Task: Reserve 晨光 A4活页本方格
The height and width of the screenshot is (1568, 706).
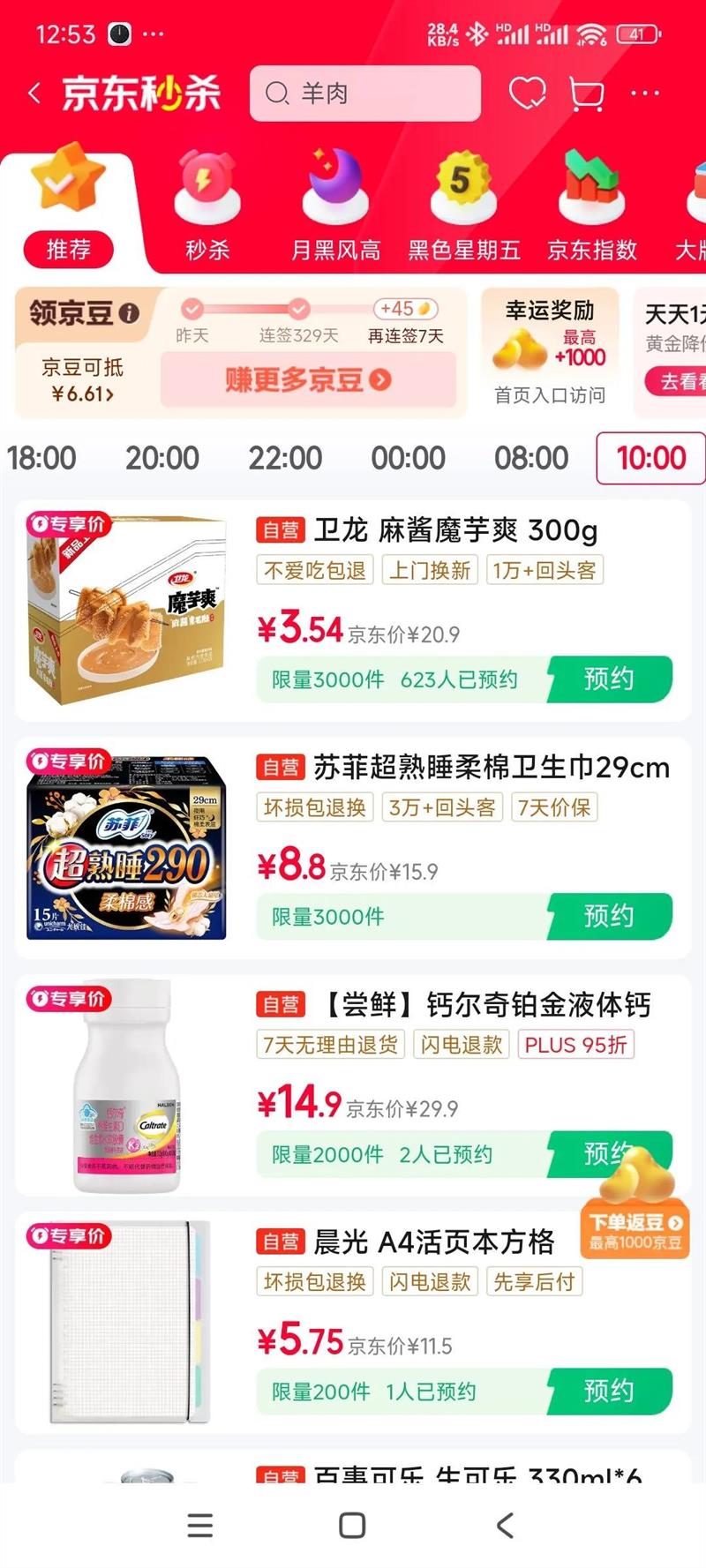Action: click(609, 1392)
